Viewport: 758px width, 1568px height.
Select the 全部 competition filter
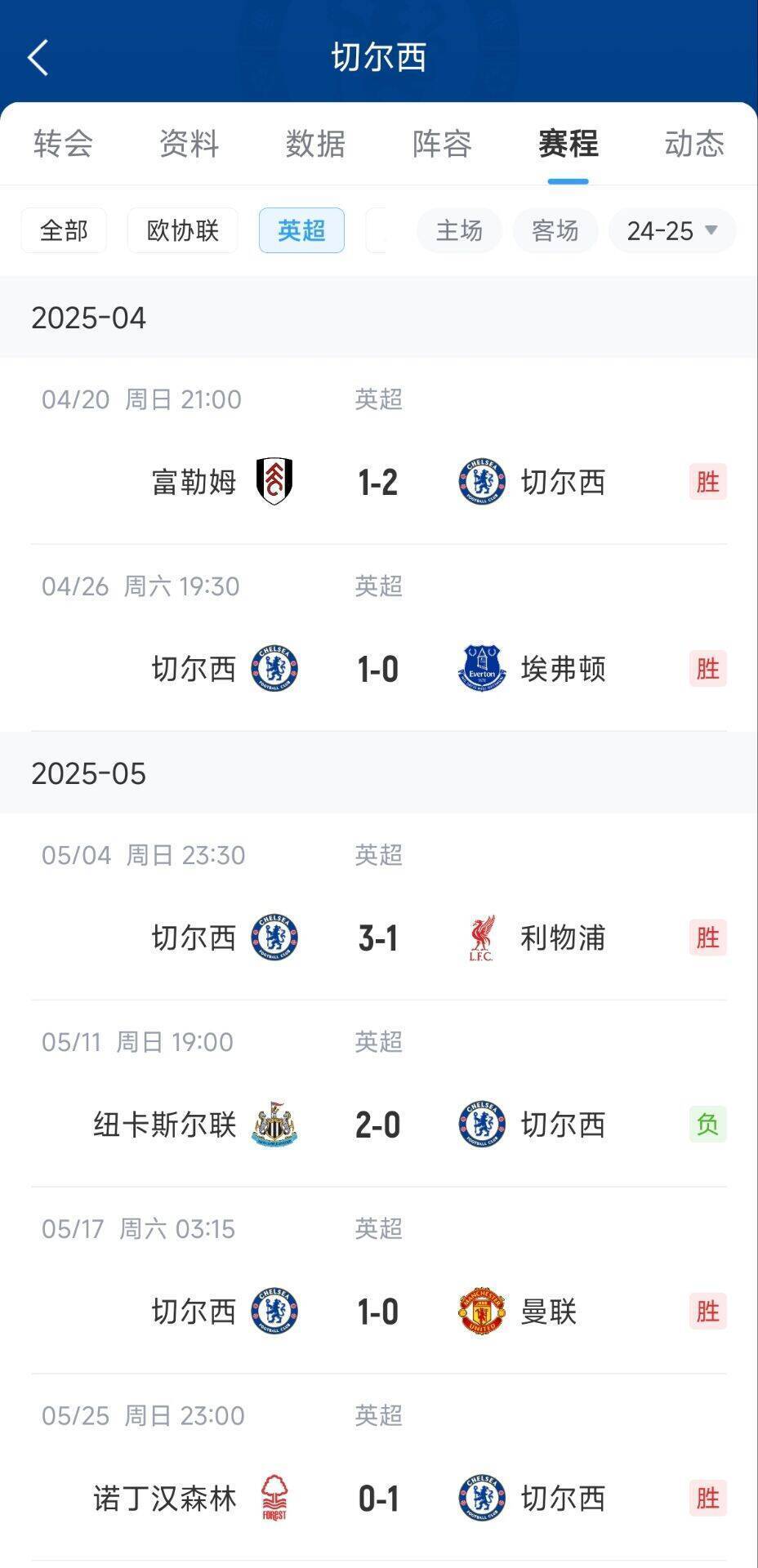(x=64, y=230)
